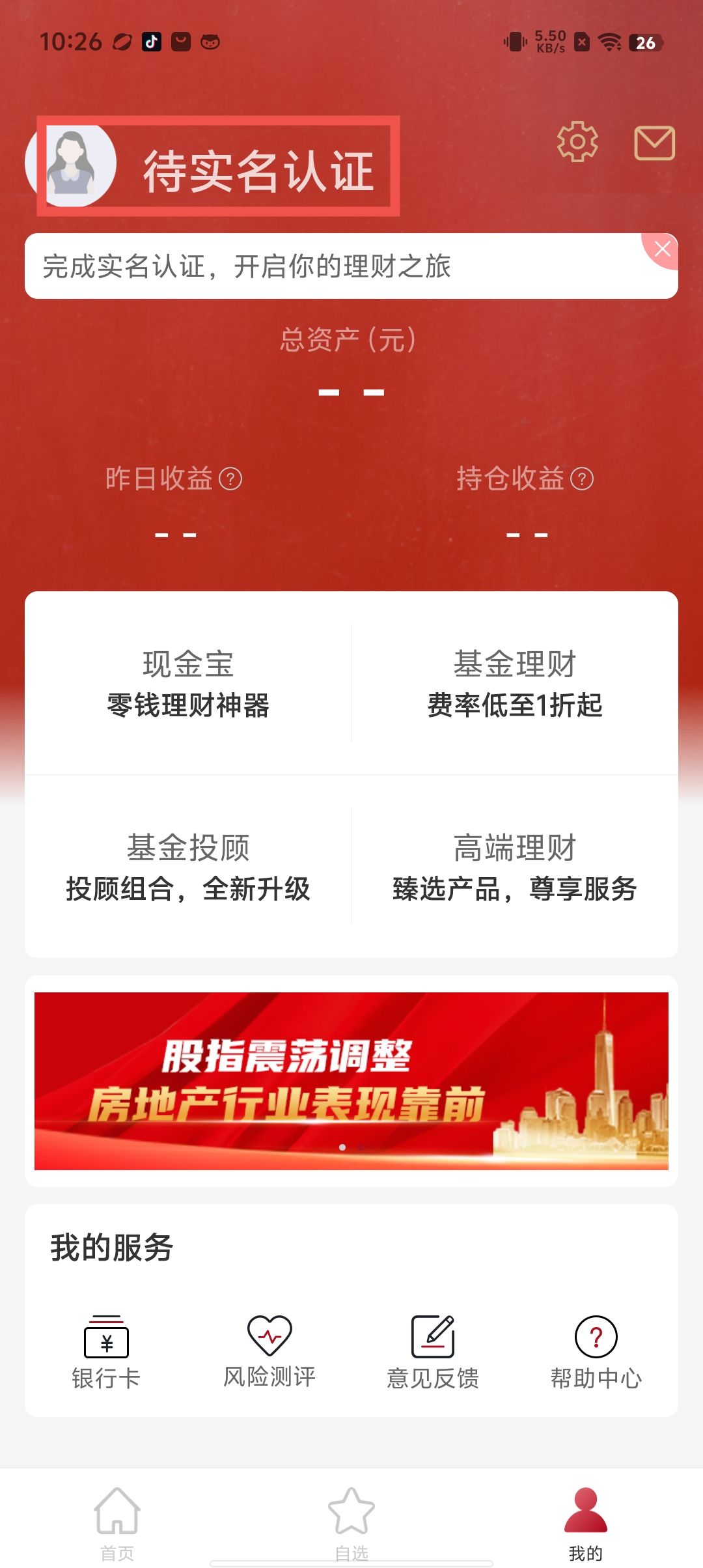Viewport: 703px width, 1568px height.
Task: Open 高端理财 section
Action: (515, 867)
